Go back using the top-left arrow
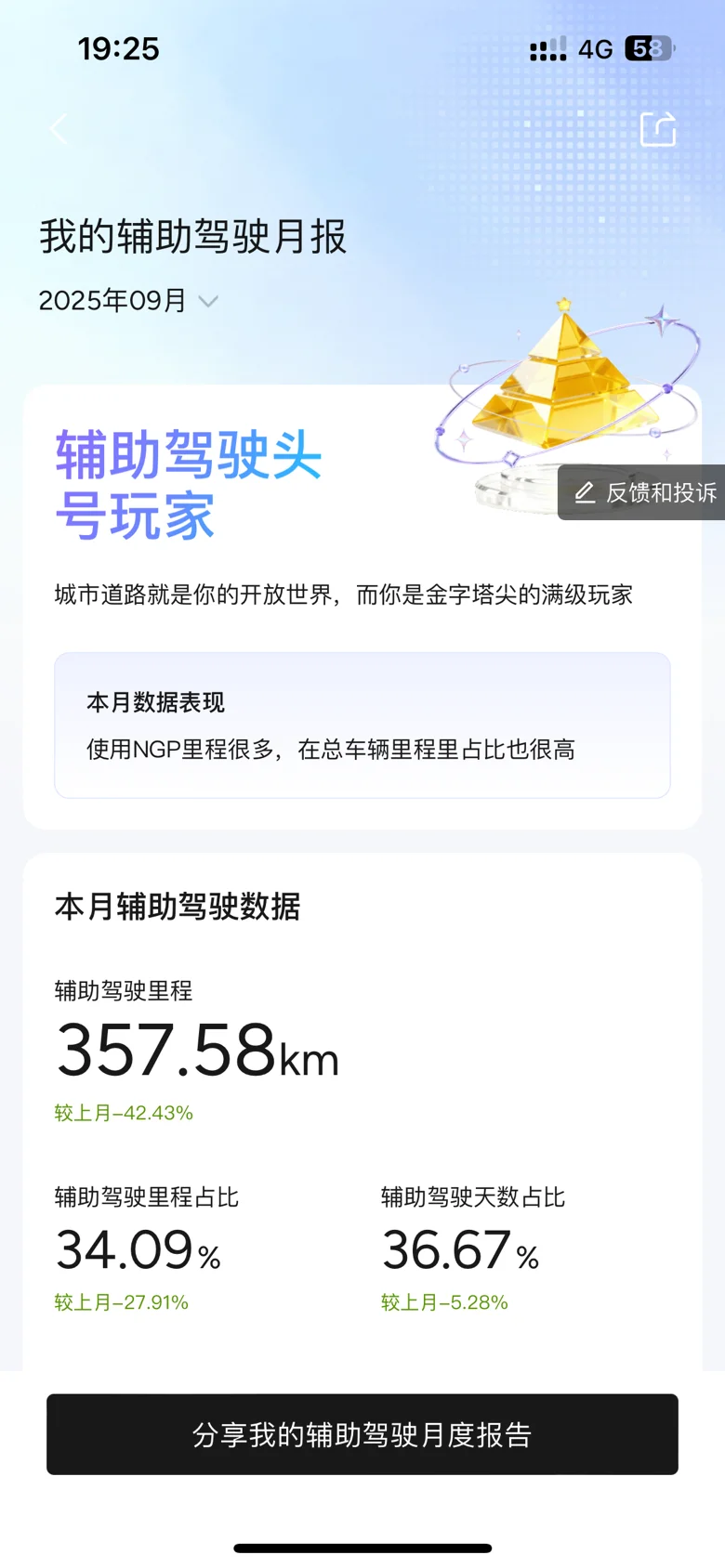 [59, 129]
